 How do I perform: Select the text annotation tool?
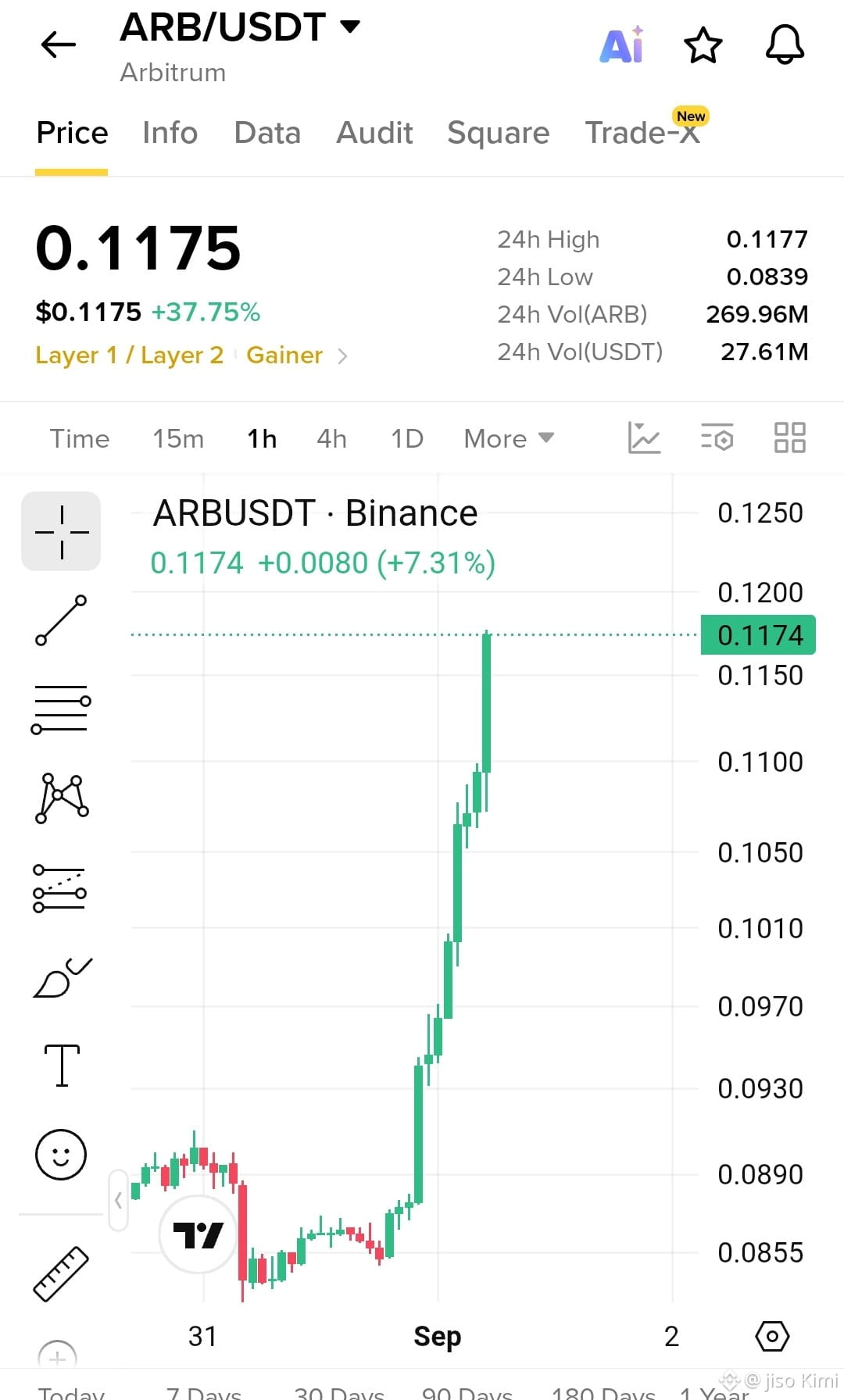[61, 1066]
